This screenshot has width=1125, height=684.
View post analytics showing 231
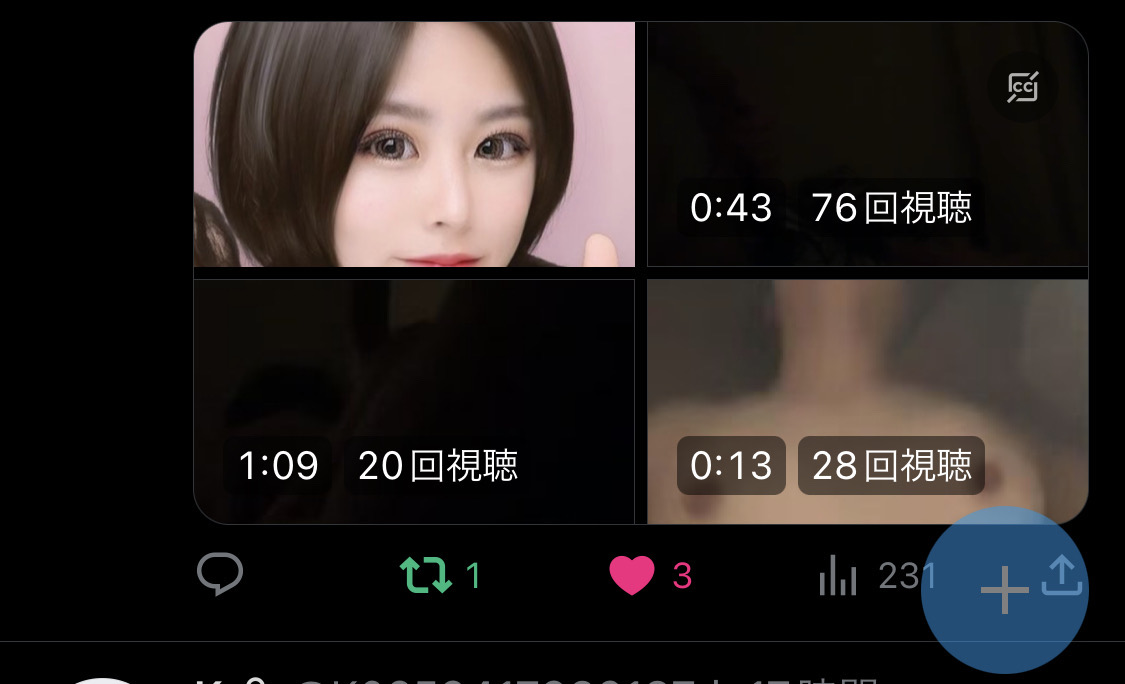click(838, 576)
